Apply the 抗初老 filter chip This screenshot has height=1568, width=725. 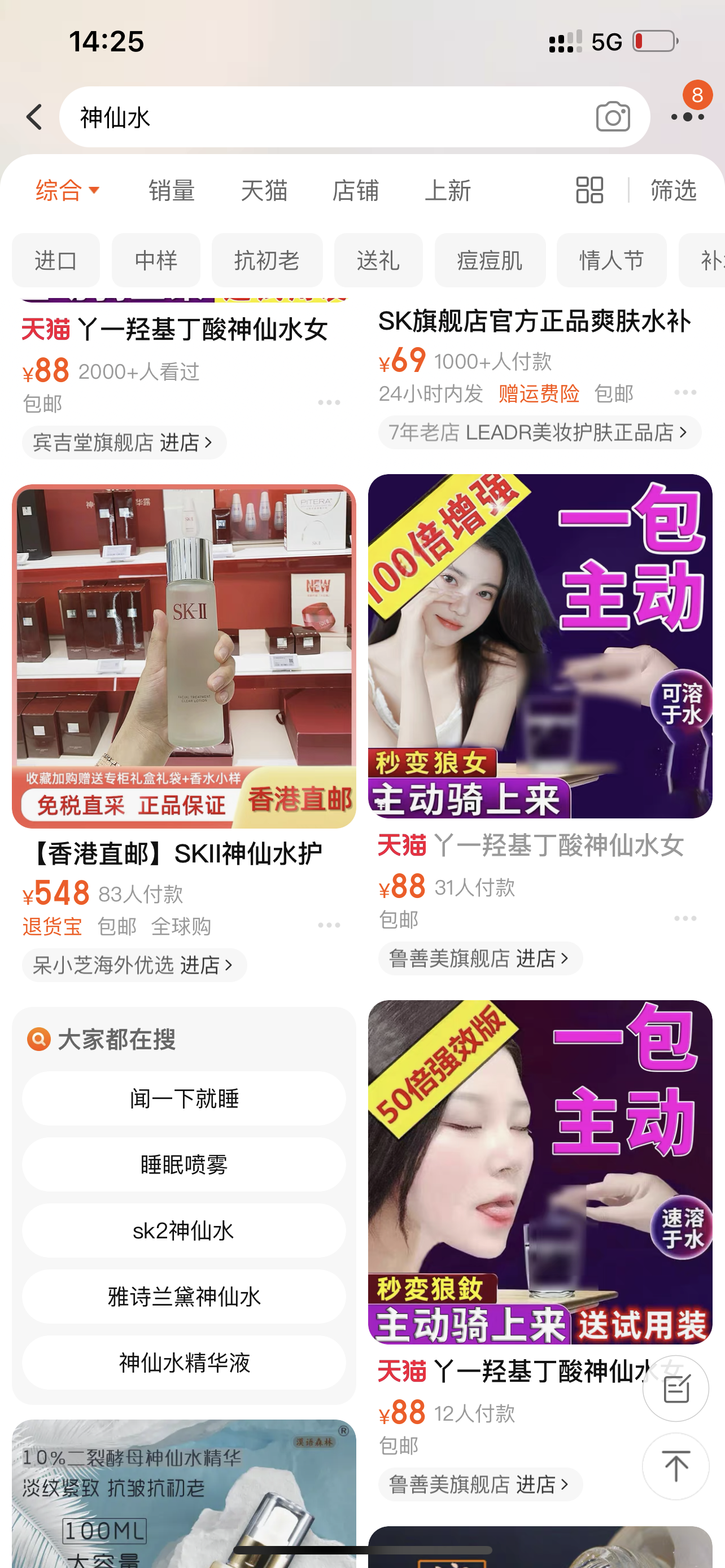click(267, 261)
